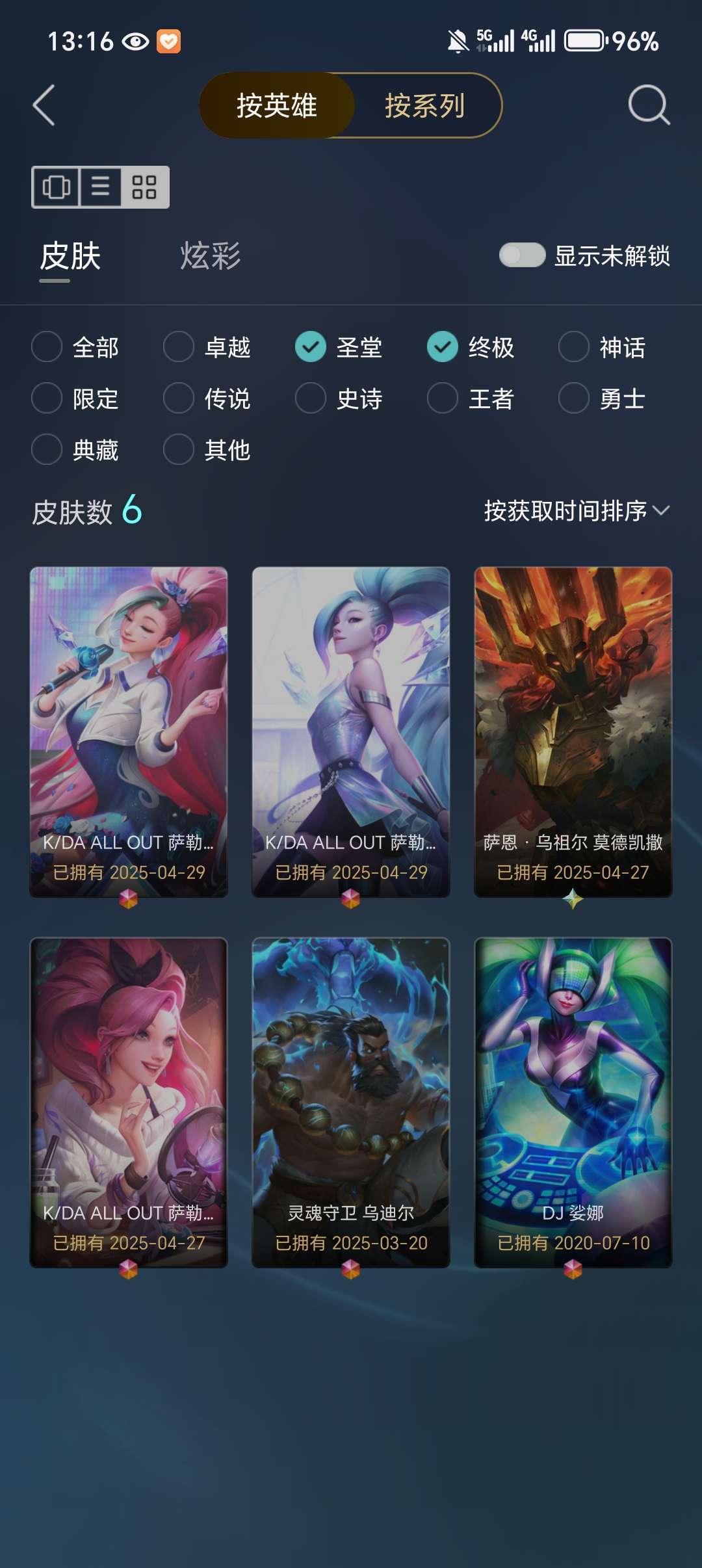Open the DJ 娑娜 skin card
The width and height of the screenshot is (702, 1568).
click(573, 1103)
